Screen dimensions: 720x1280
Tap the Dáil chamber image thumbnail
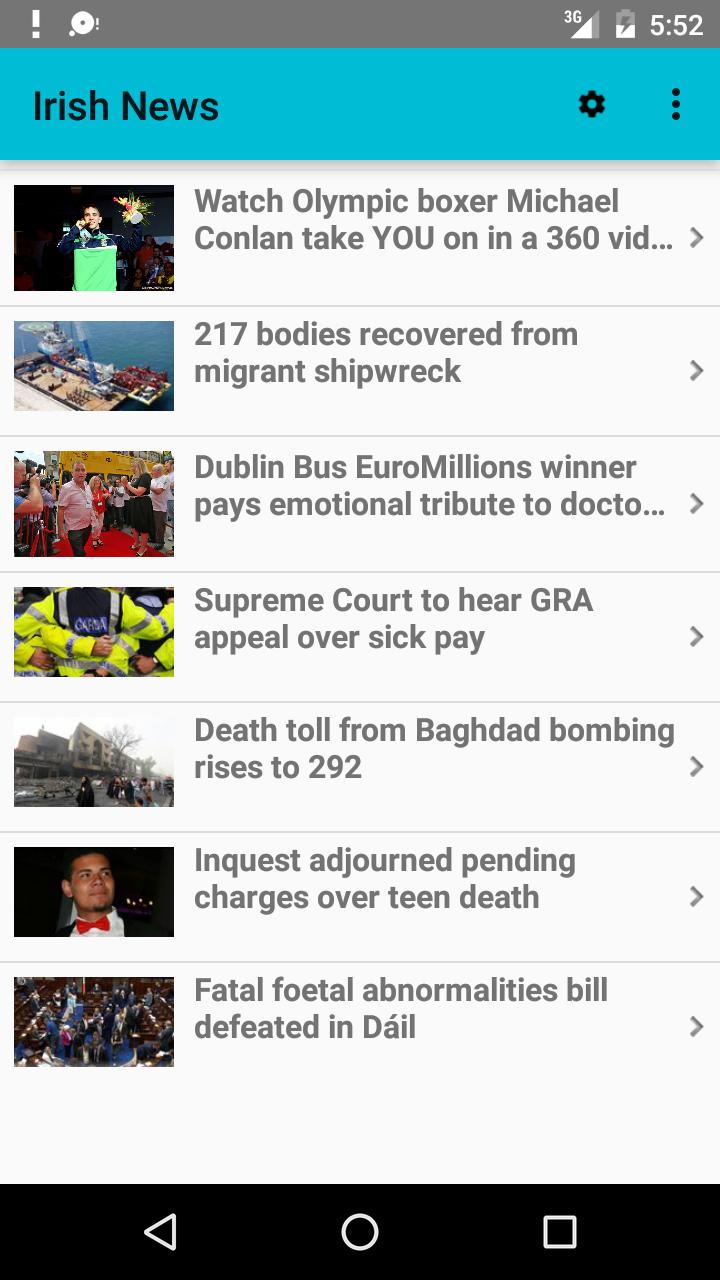(x=93, y=1021)
